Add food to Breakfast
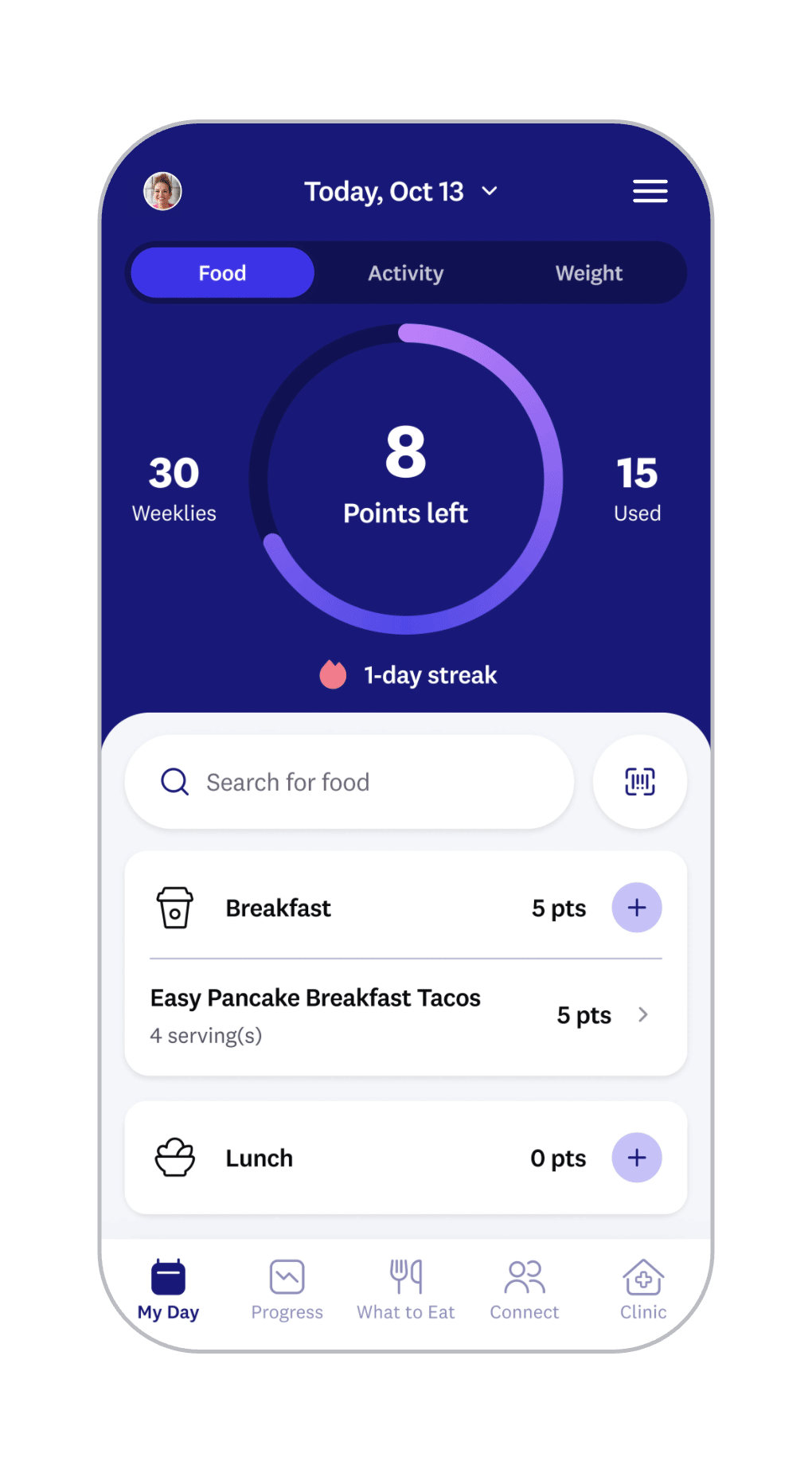812x1473 pixels. click(637, 908)
